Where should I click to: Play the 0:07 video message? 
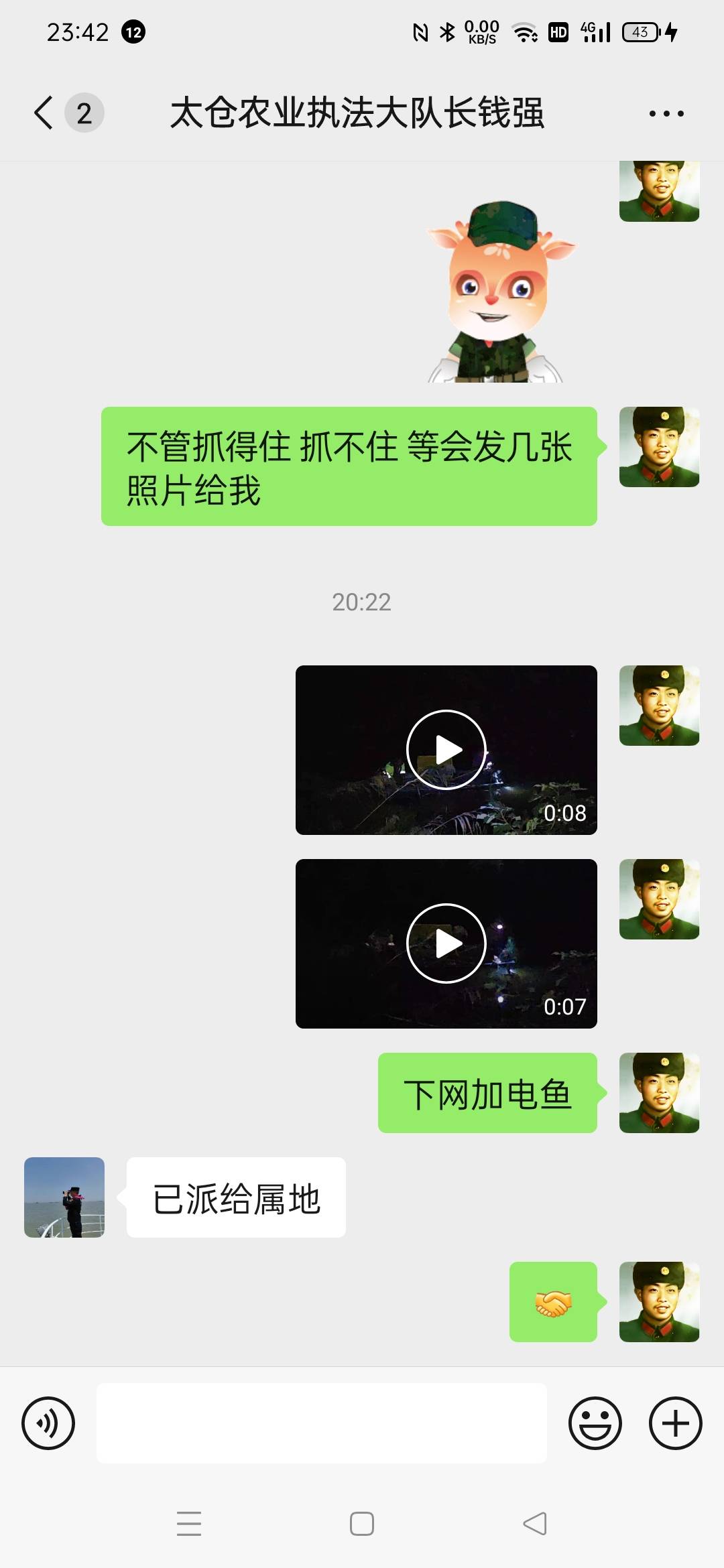point(446,943)
